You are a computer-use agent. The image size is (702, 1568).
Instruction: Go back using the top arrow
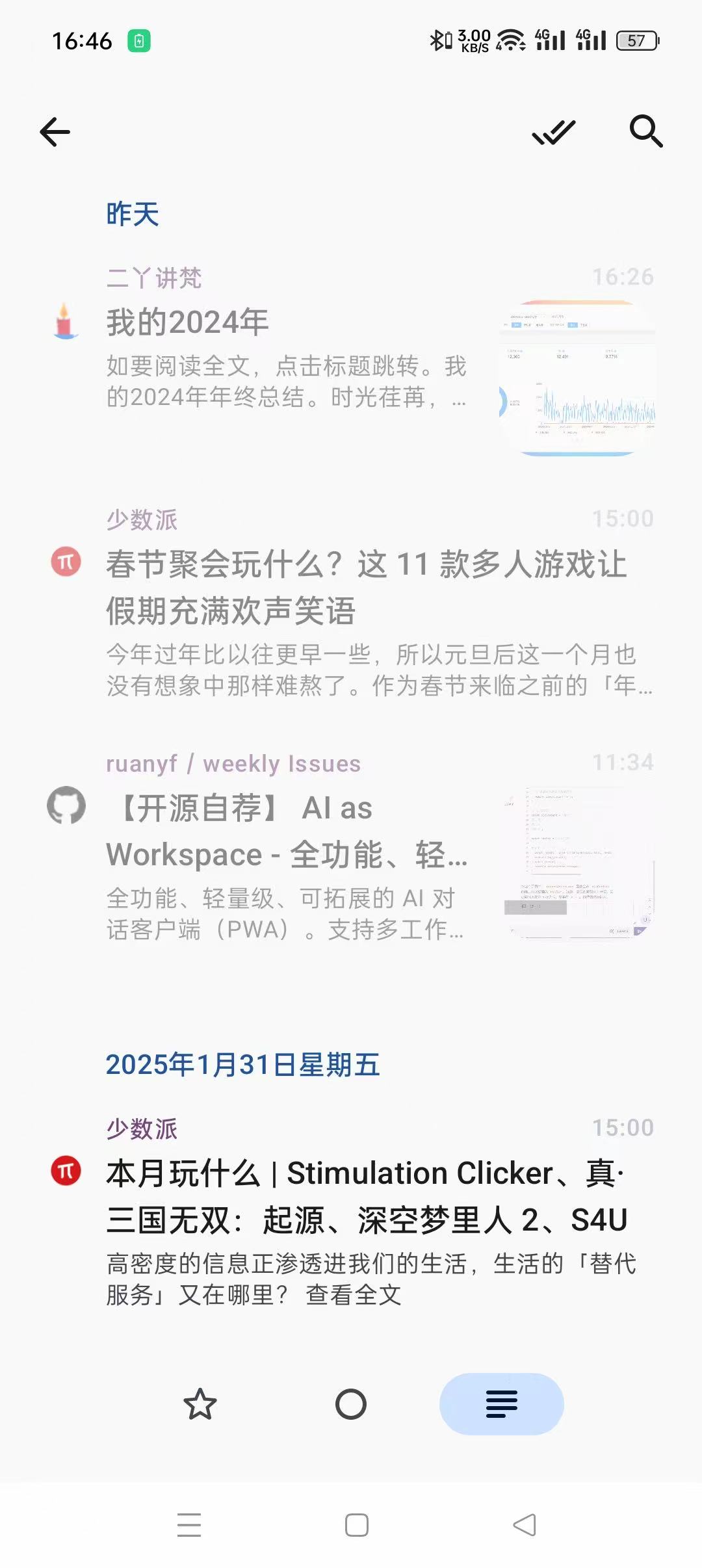[x=55, y=133]
